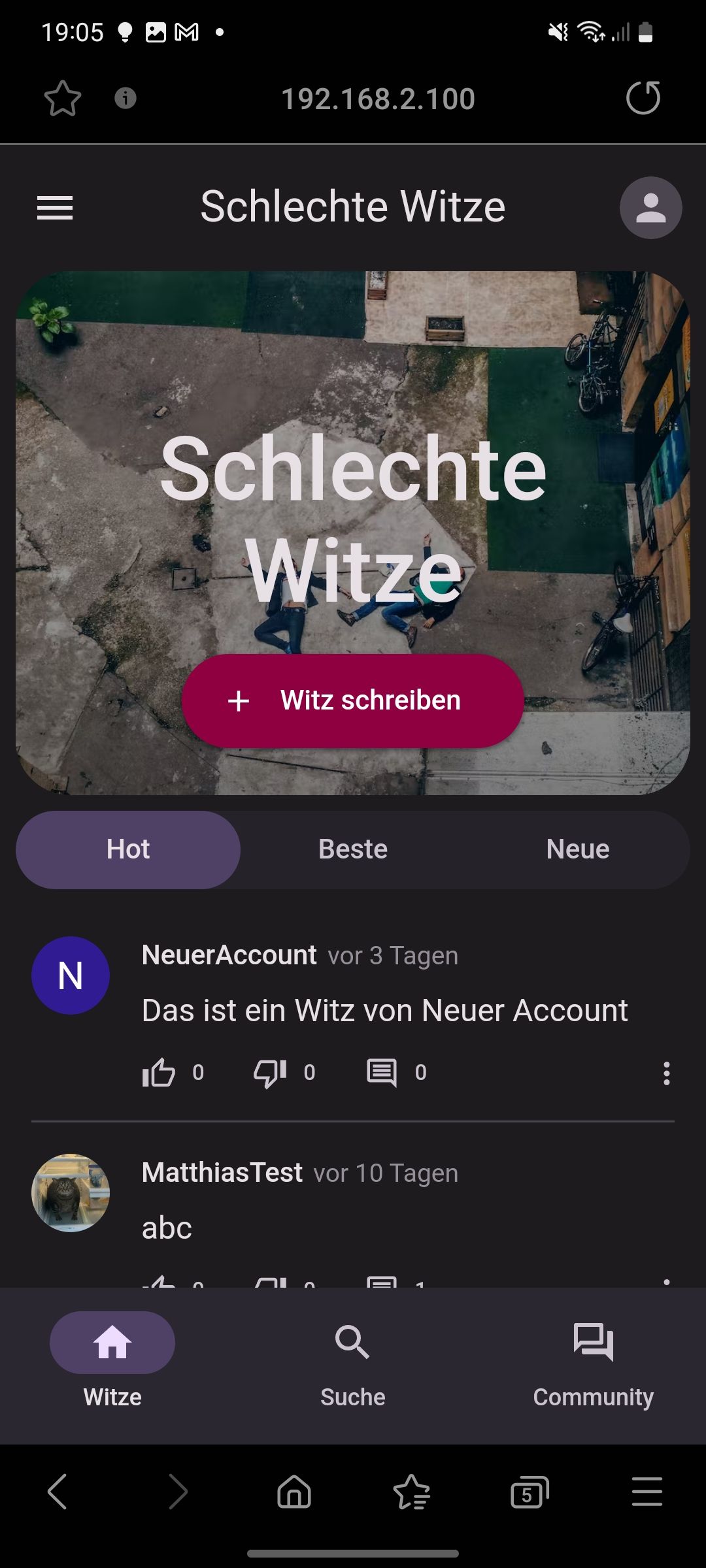Image resolution: width=706 pixels, height=1568 pixels.
Task: Open the Suche navigation item
Action: (x=353, y=1360)
